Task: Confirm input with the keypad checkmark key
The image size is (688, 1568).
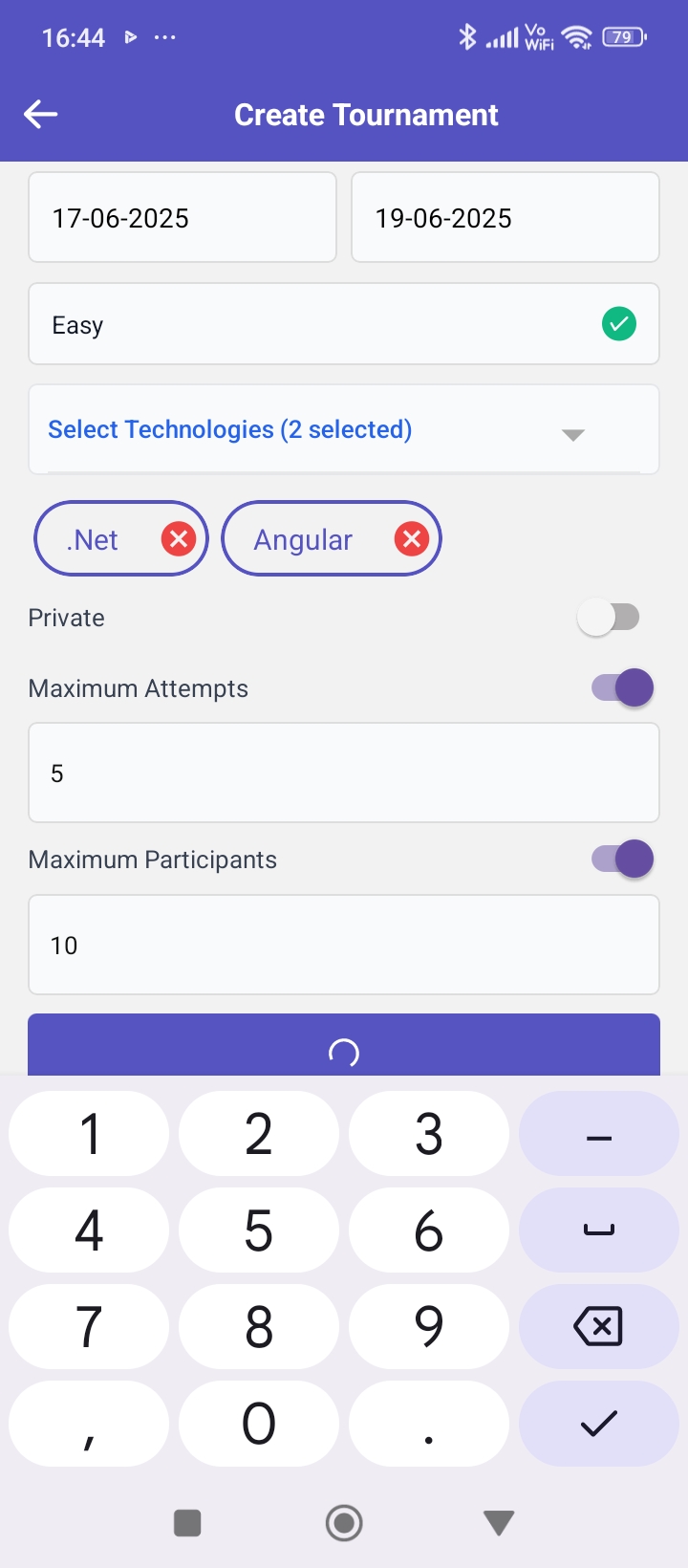Action: coord(598,1424)
